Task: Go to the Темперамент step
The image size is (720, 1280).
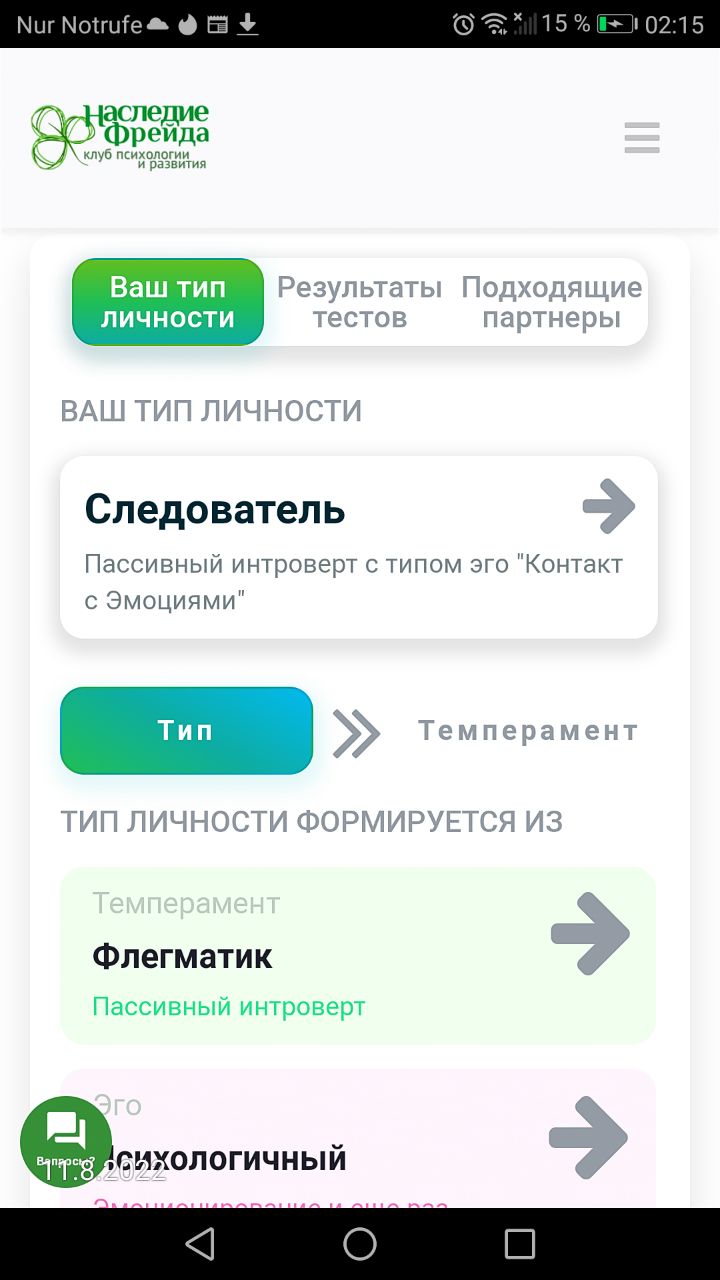Action: point(527,731)
